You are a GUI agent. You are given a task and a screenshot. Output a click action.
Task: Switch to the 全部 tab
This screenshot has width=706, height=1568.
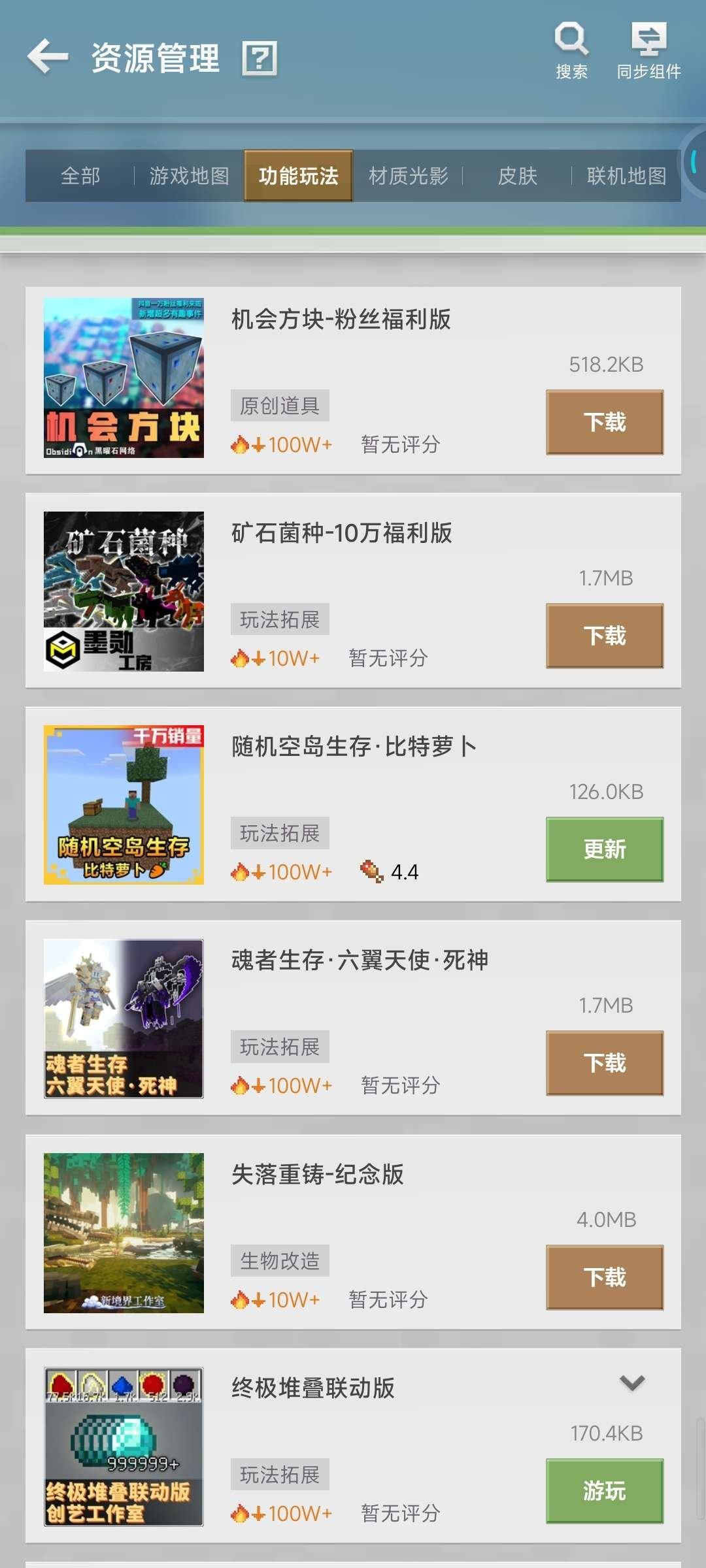coord(80,176)
